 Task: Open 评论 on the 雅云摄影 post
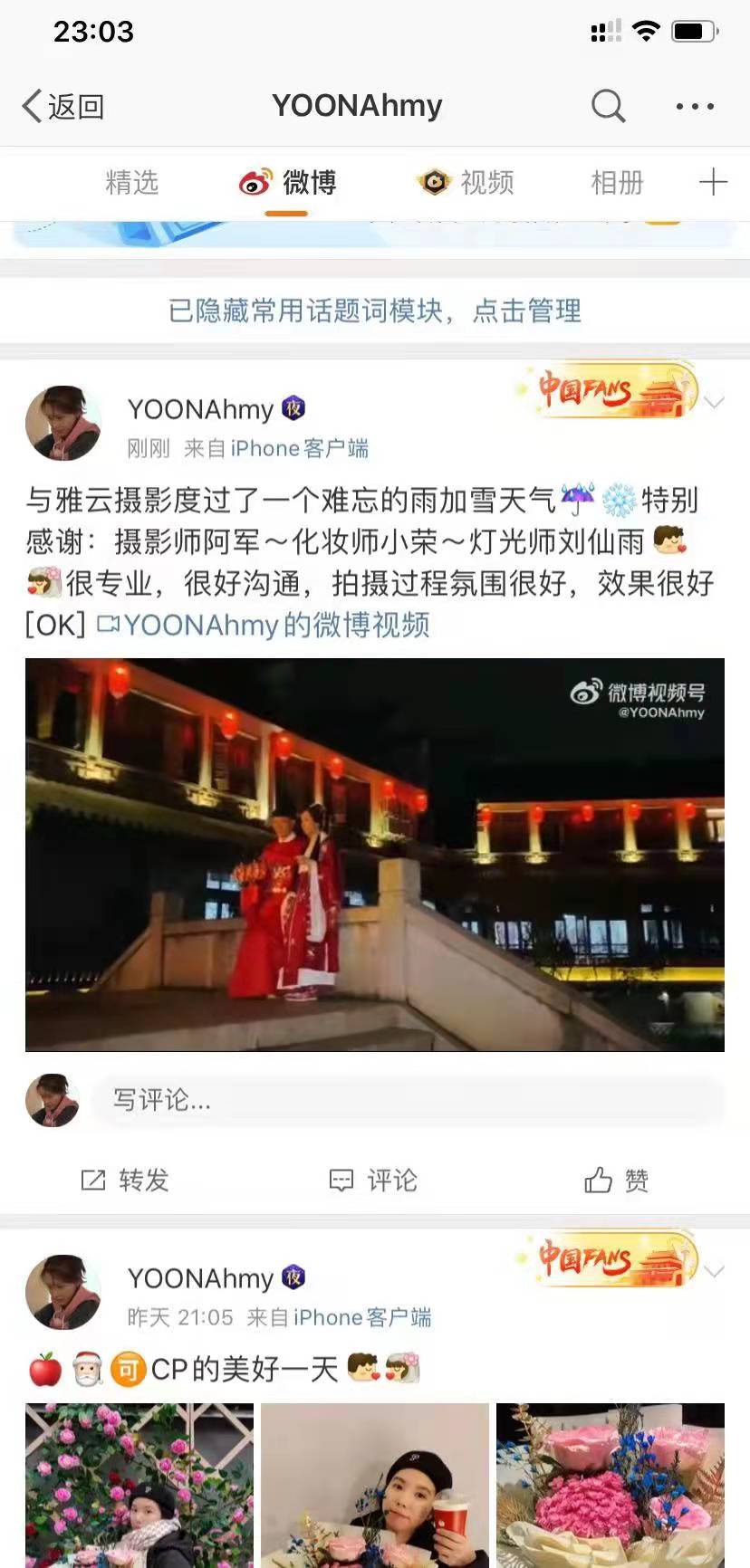pyautogui.click(x=373, y=1180)
